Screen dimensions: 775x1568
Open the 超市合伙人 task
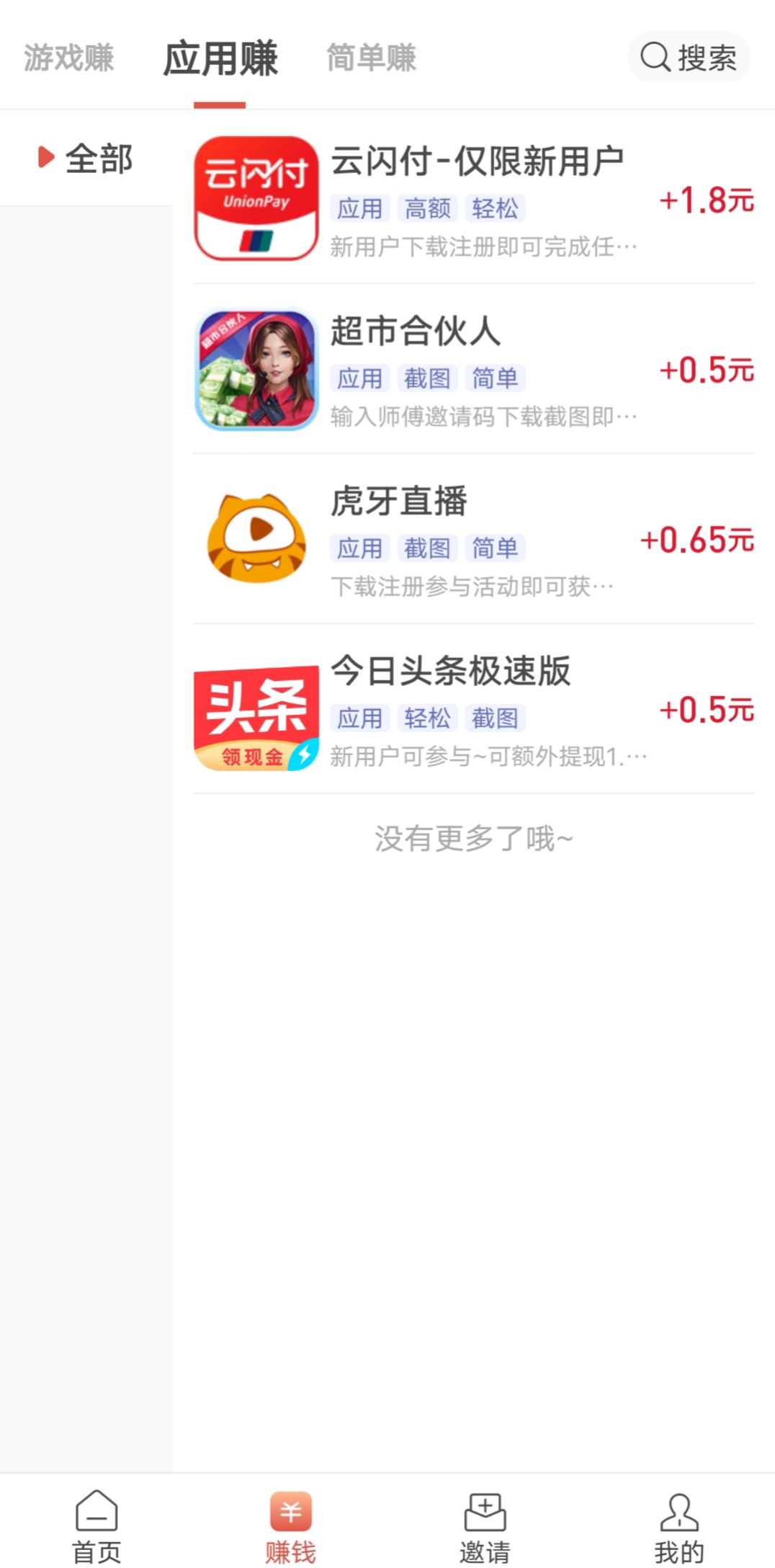coord(474,369)
